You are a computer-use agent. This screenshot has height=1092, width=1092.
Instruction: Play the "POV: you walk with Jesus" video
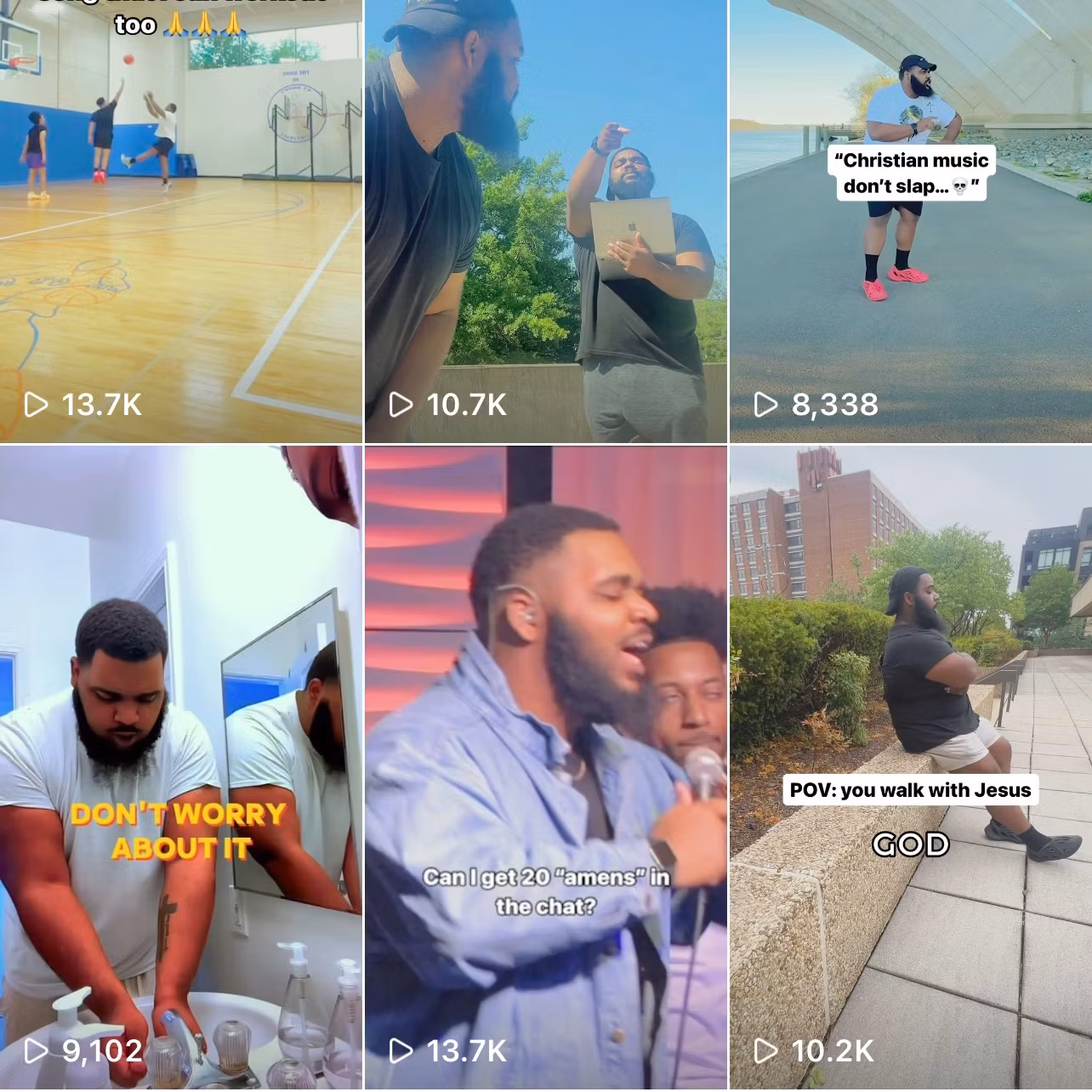tap(910, 767)
